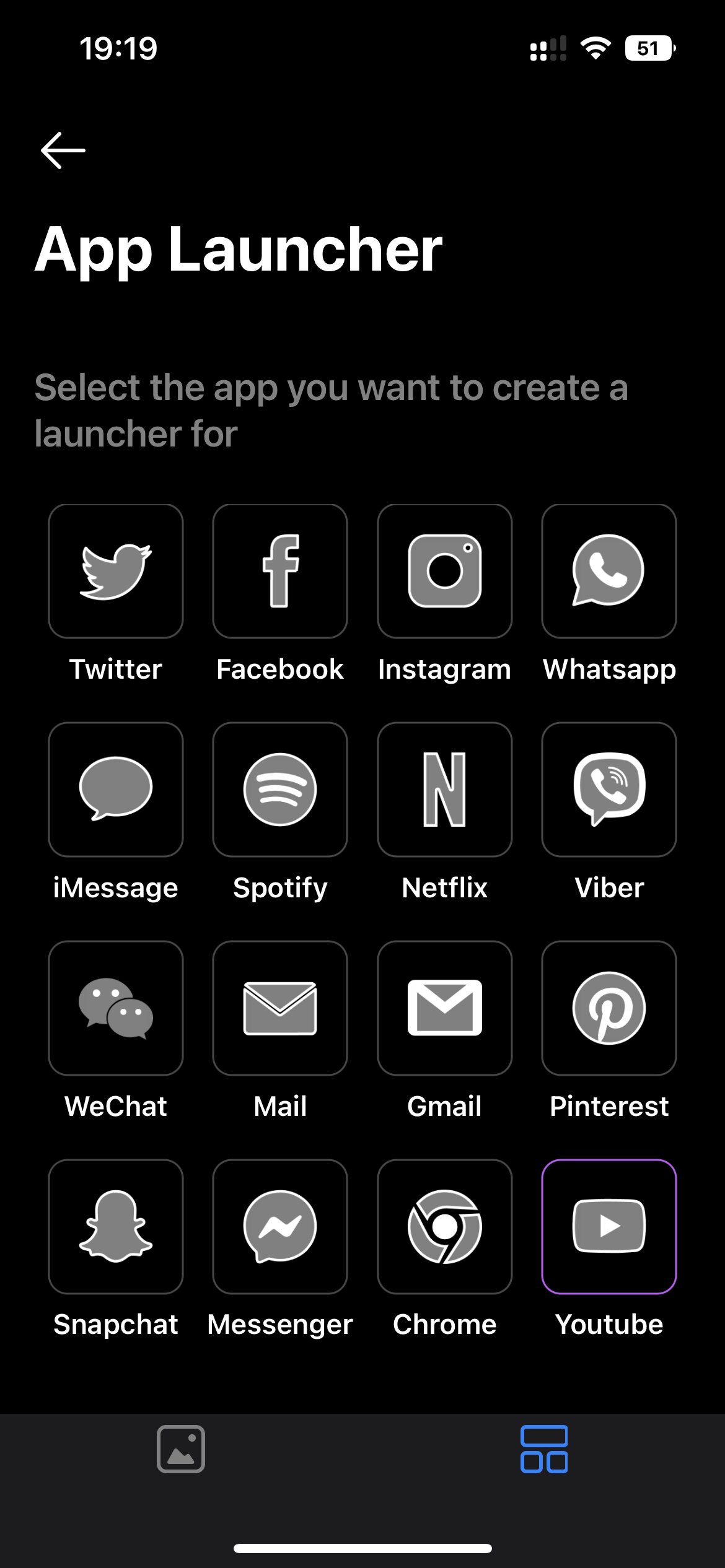
Task: Open the widgets layout tab
Action: 544,1449
